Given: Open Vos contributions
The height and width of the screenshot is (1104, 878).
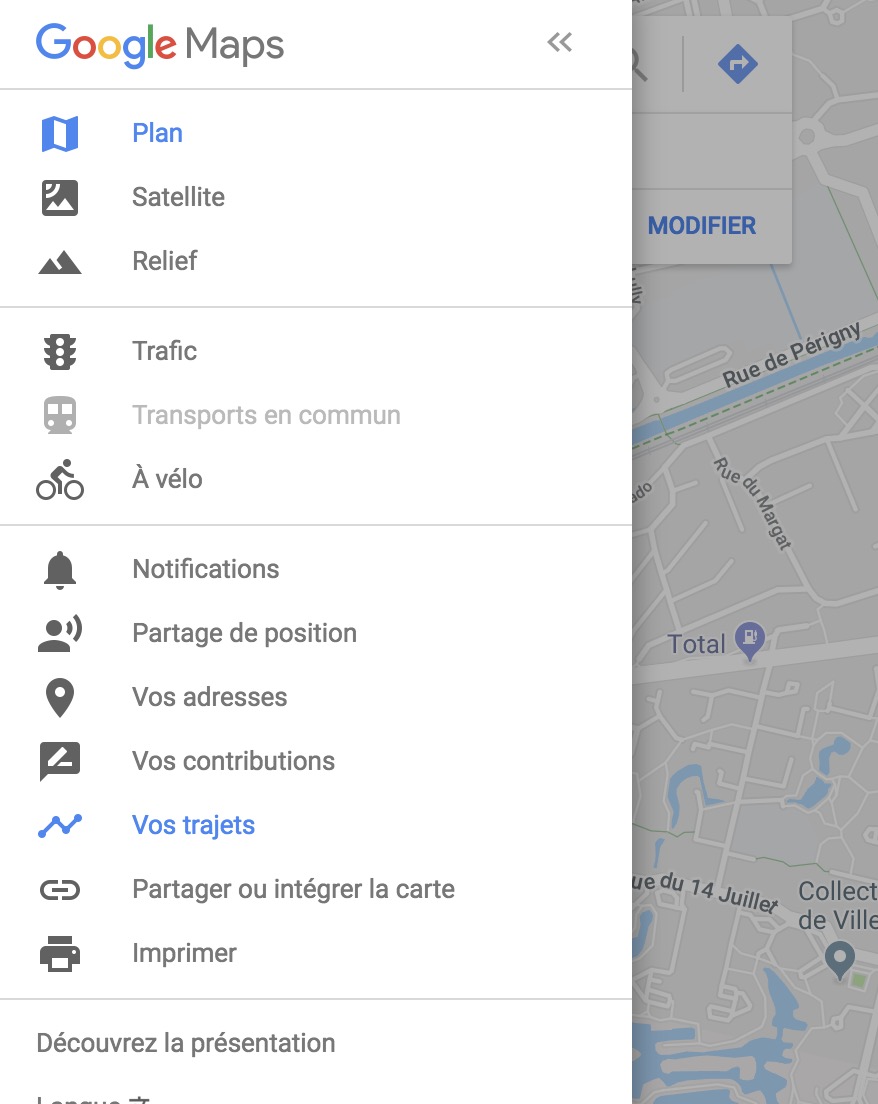Looking at the screenshot, I should [233, 761].
